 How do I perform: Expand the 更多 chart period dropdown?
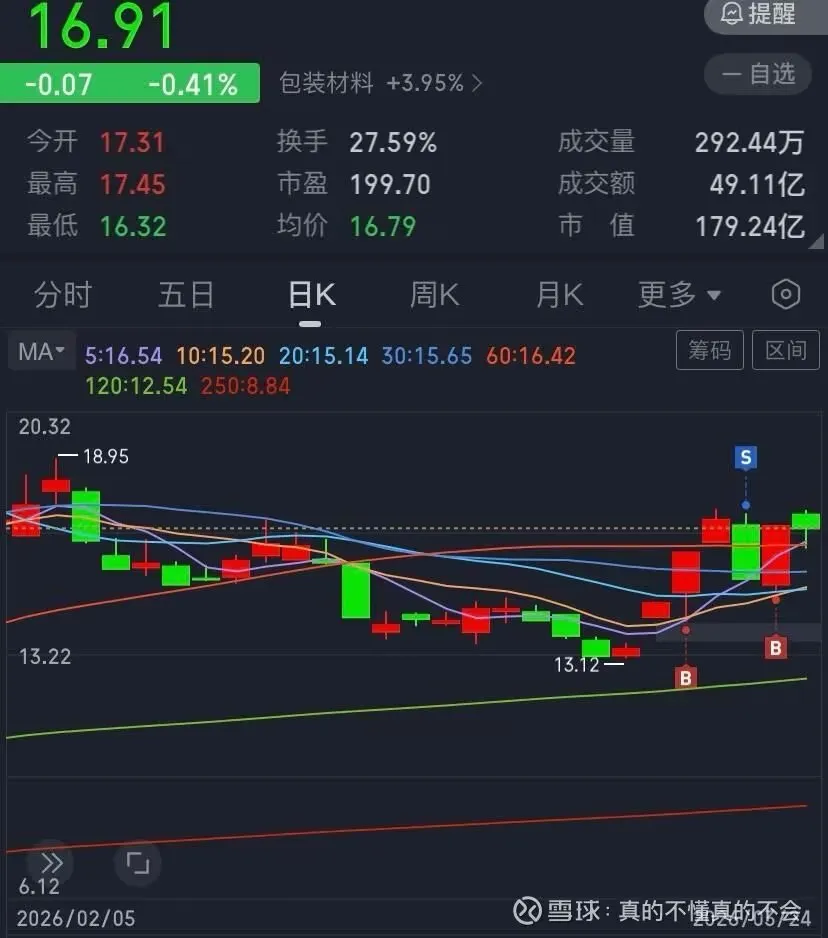coord(679,295)
